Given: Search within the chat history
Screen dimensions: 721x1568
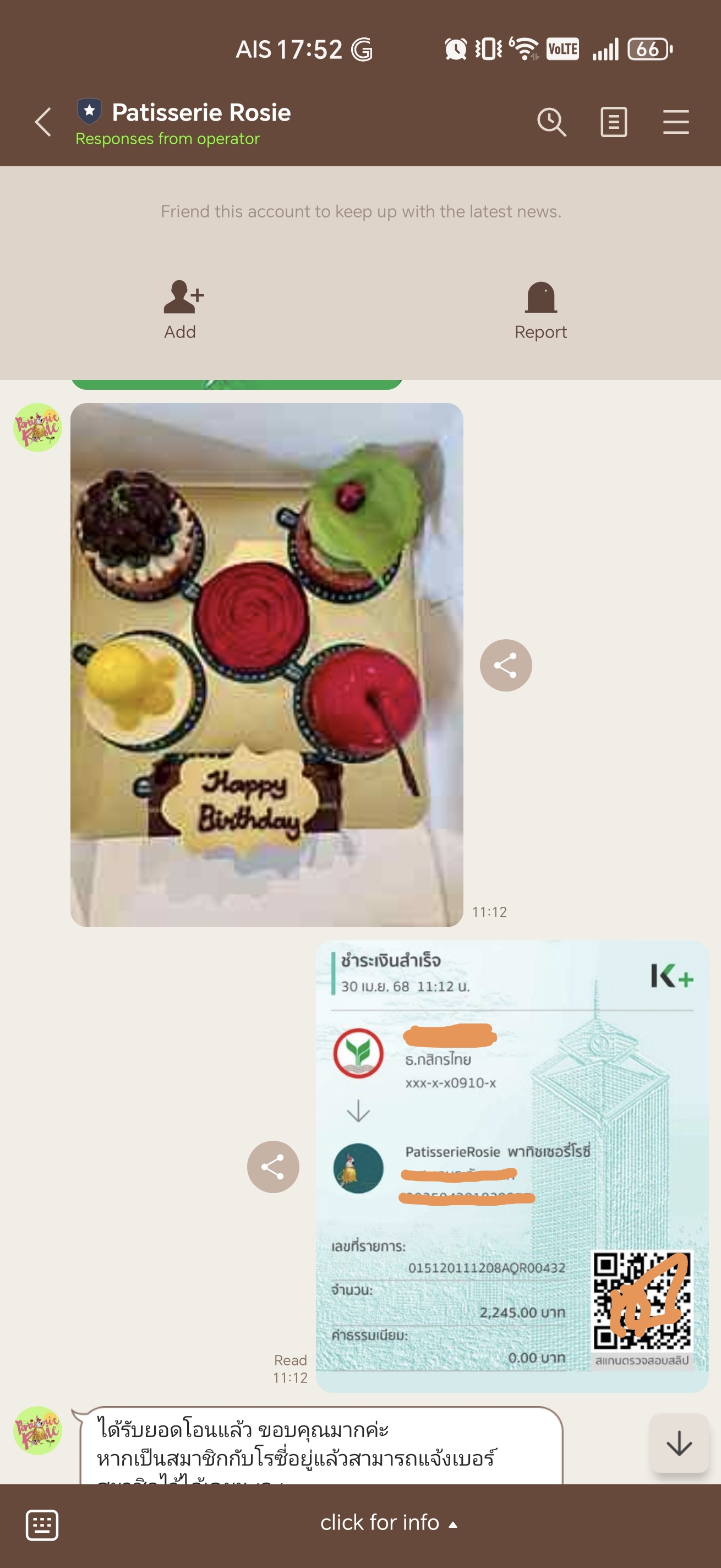Looking at the screenshot, I should click(x=551, y=122).
